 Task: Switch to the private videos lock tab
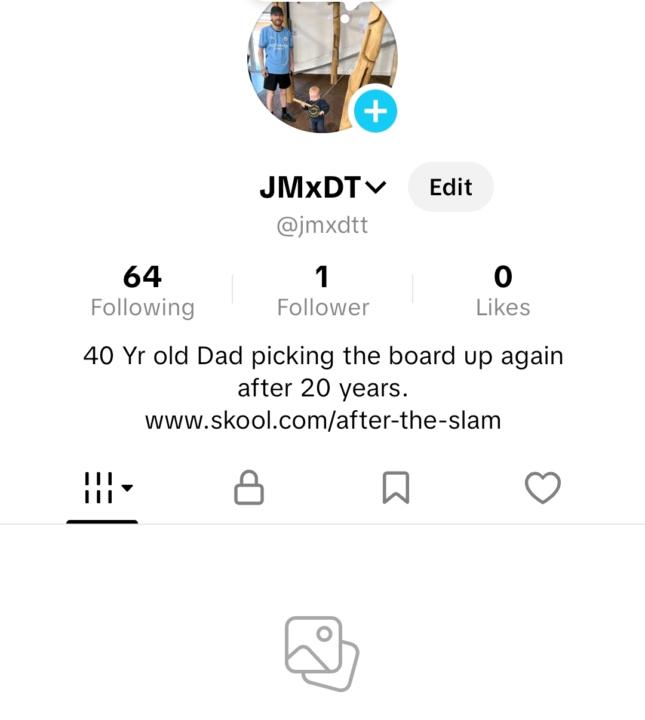(x=248, y=488)
